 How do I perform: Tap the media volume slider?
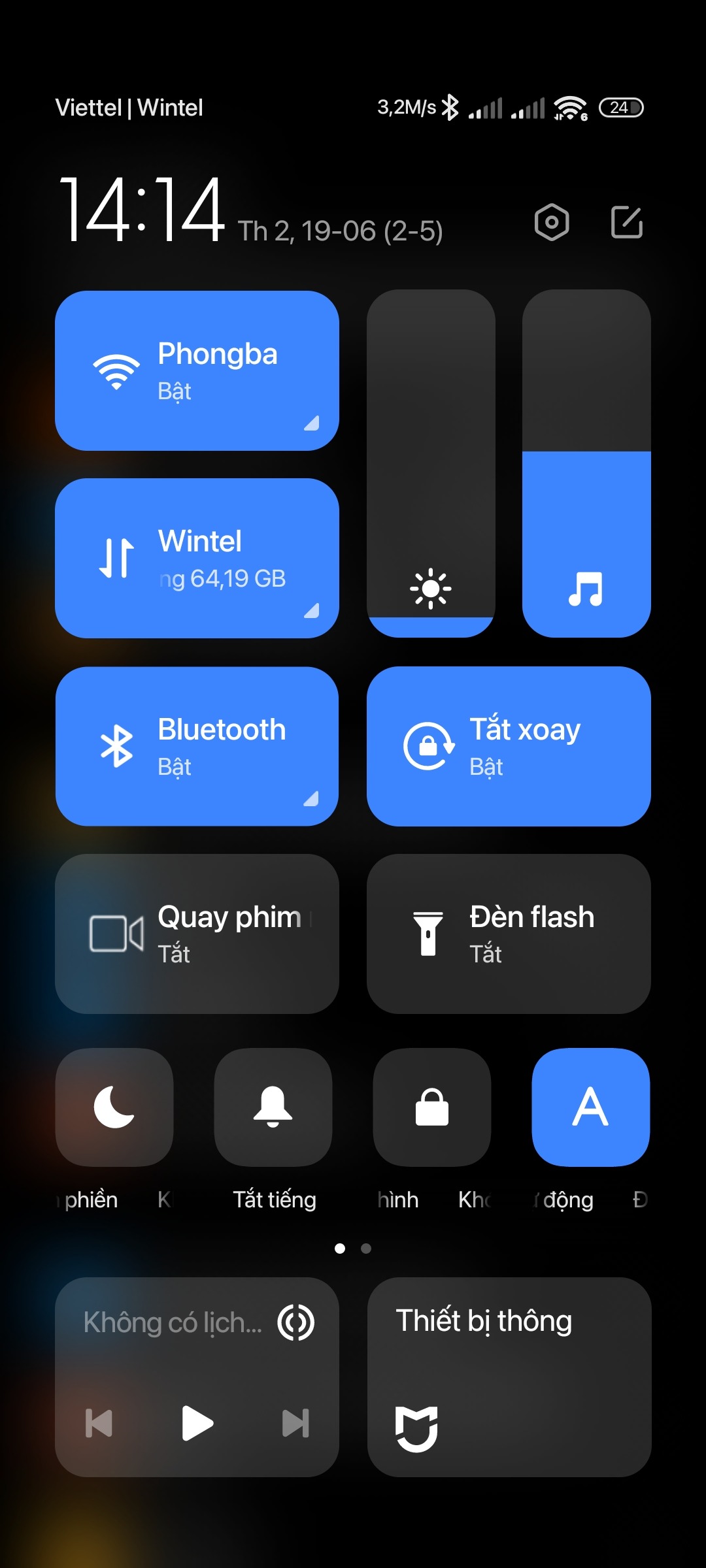[586, 463]
